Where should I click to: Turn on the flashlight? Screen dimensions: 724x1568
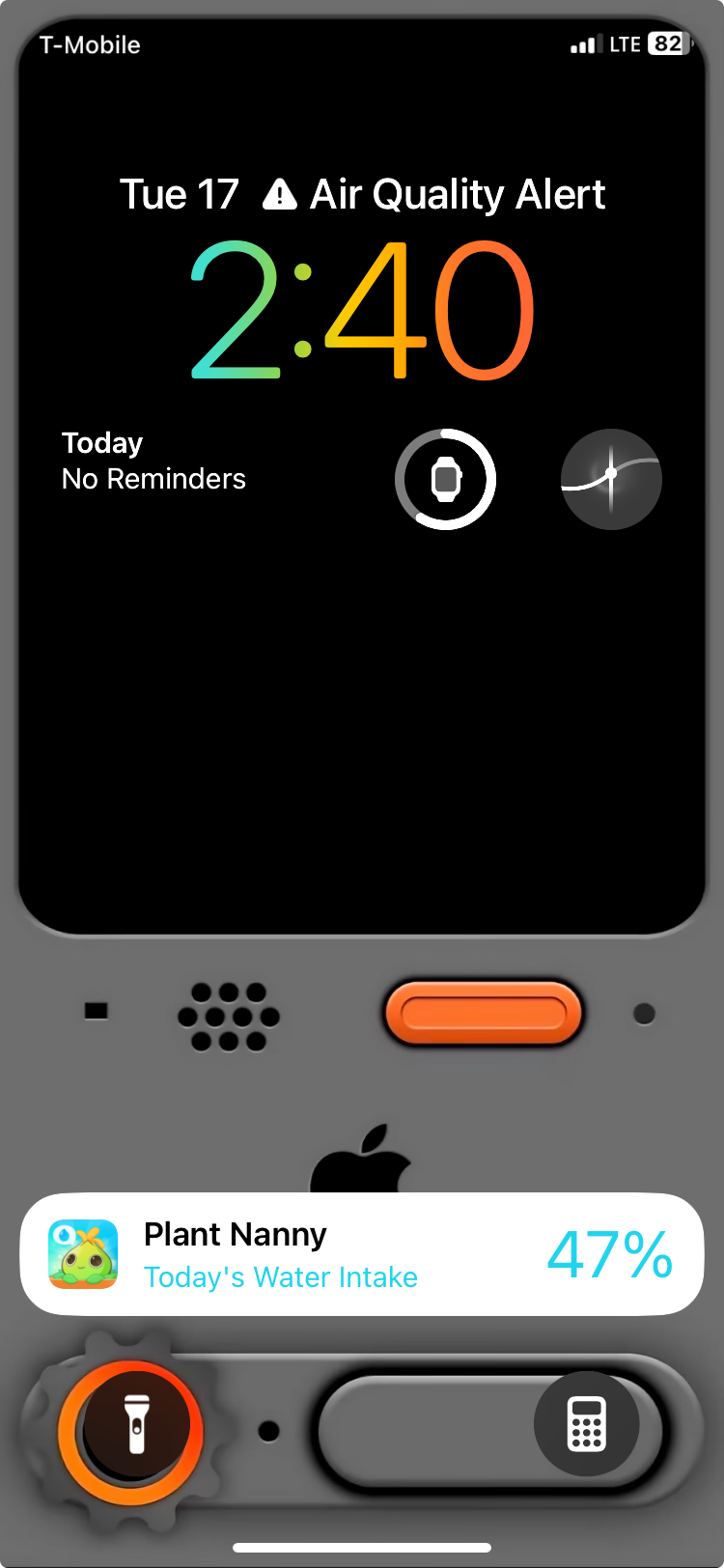pyautogui.click(x=135, y=1427)
